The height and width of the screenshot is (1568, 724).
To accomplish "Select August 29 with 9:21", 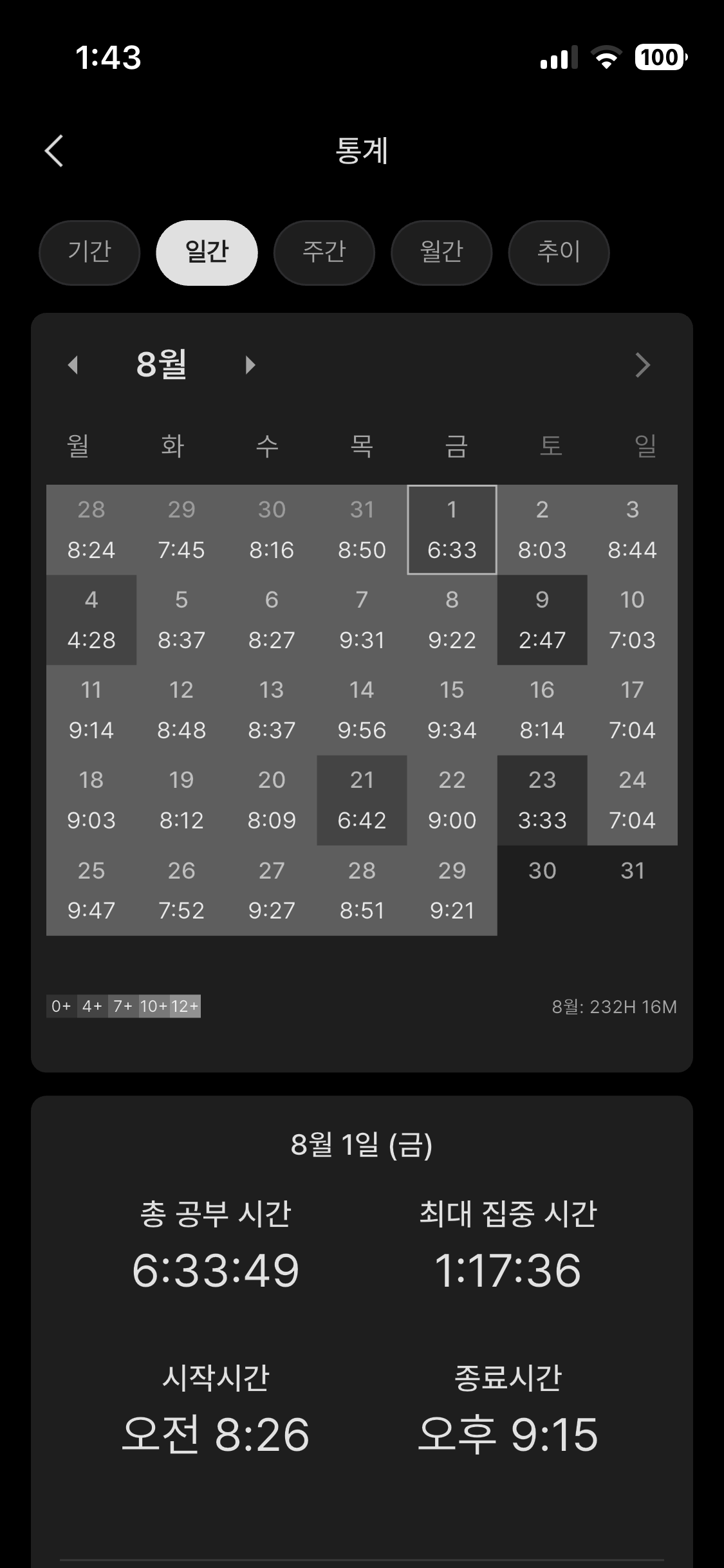I will point(452,890).
